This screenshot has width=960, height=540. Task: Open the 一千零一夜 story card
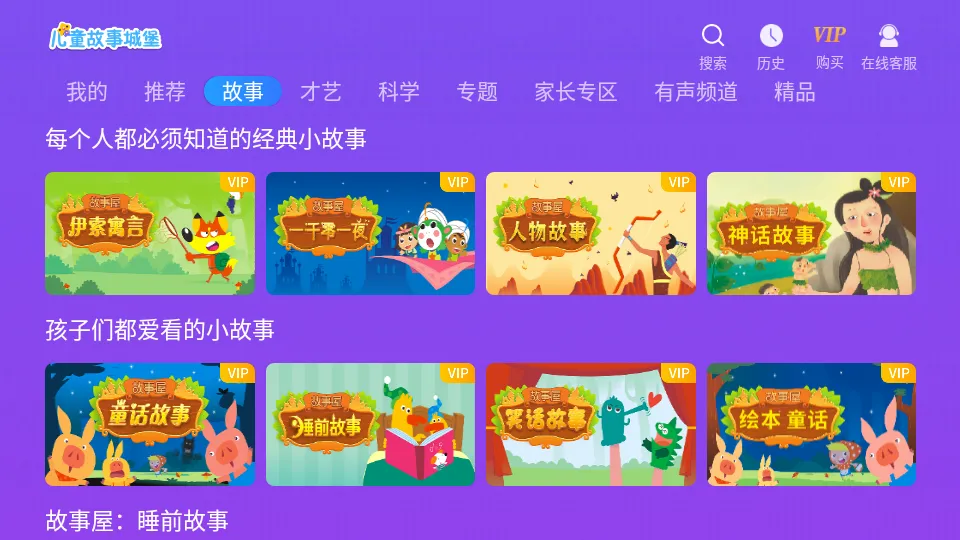pos(370,234)
